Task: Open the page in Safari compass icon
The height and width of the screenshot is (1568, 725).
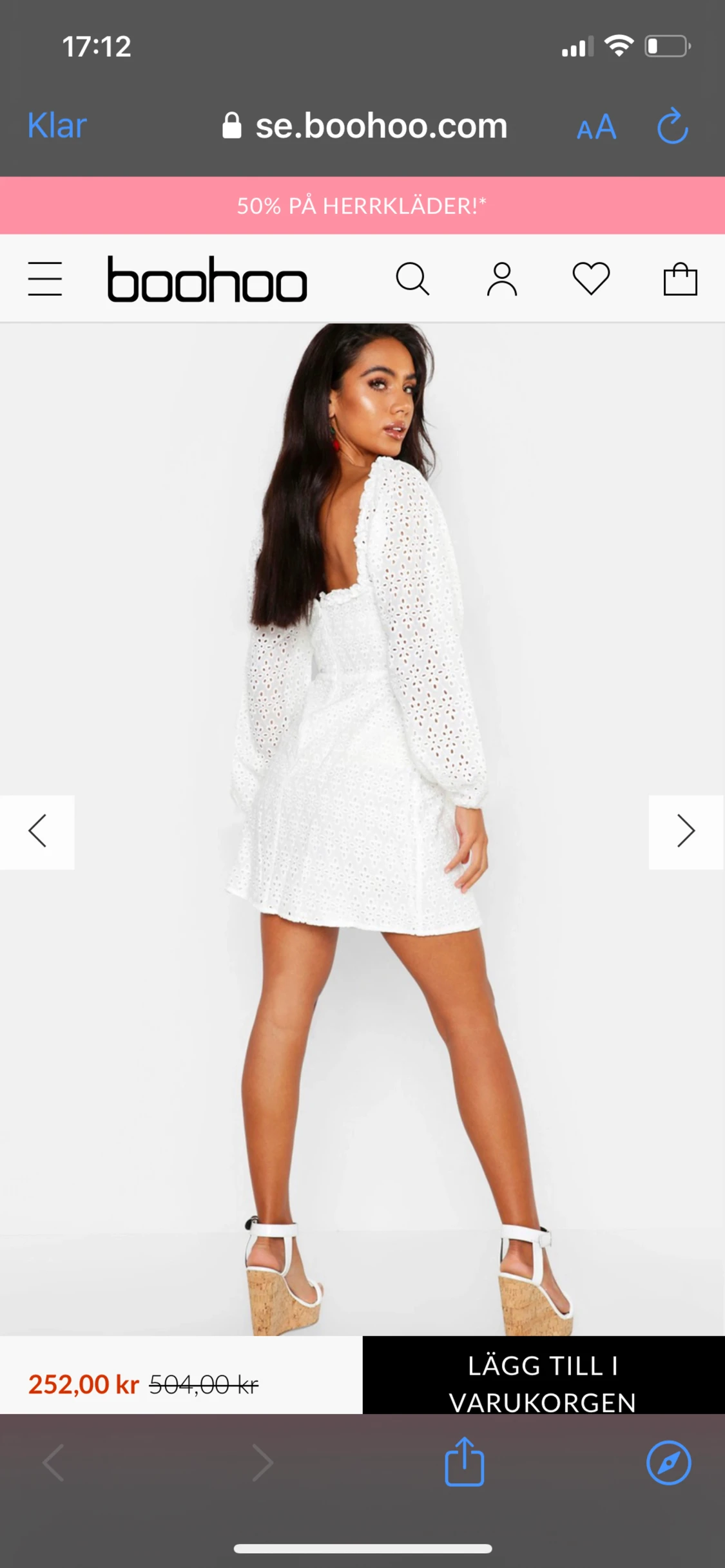Action: (x=668, y=1463)
